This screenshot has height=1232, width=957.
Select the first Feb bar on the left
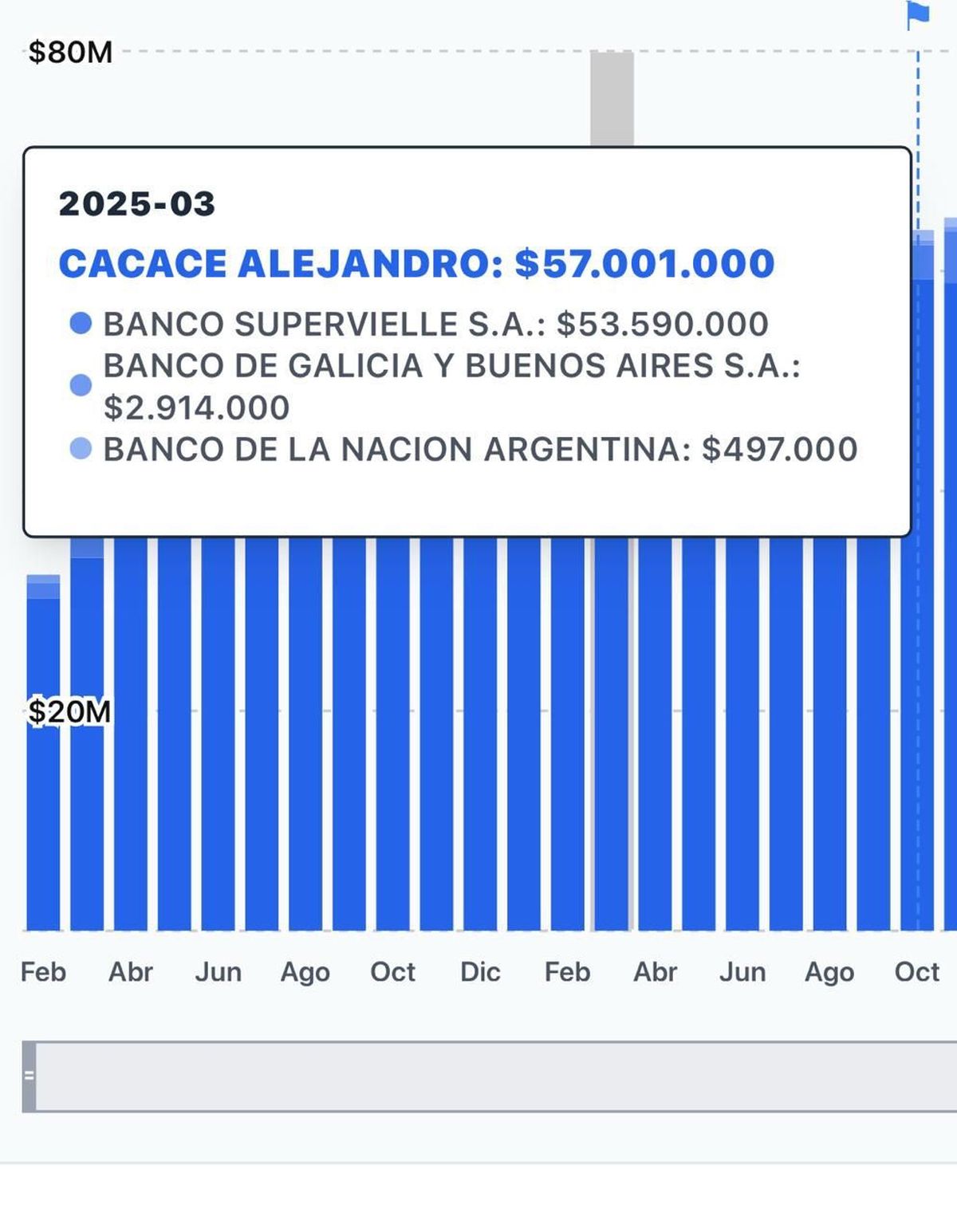[x=43, y=758]
